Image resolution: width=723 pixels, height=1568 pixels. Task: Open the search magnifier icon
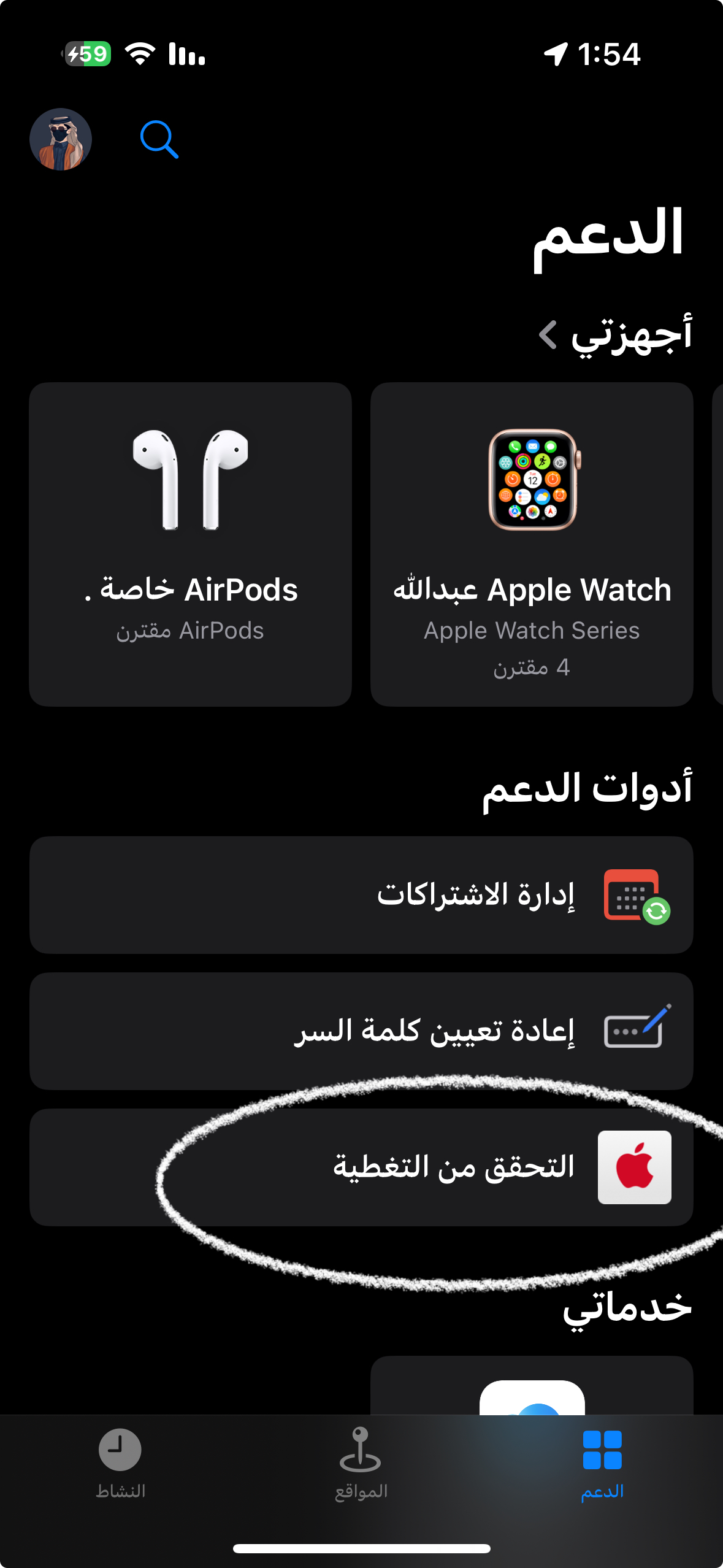[159, 140]
